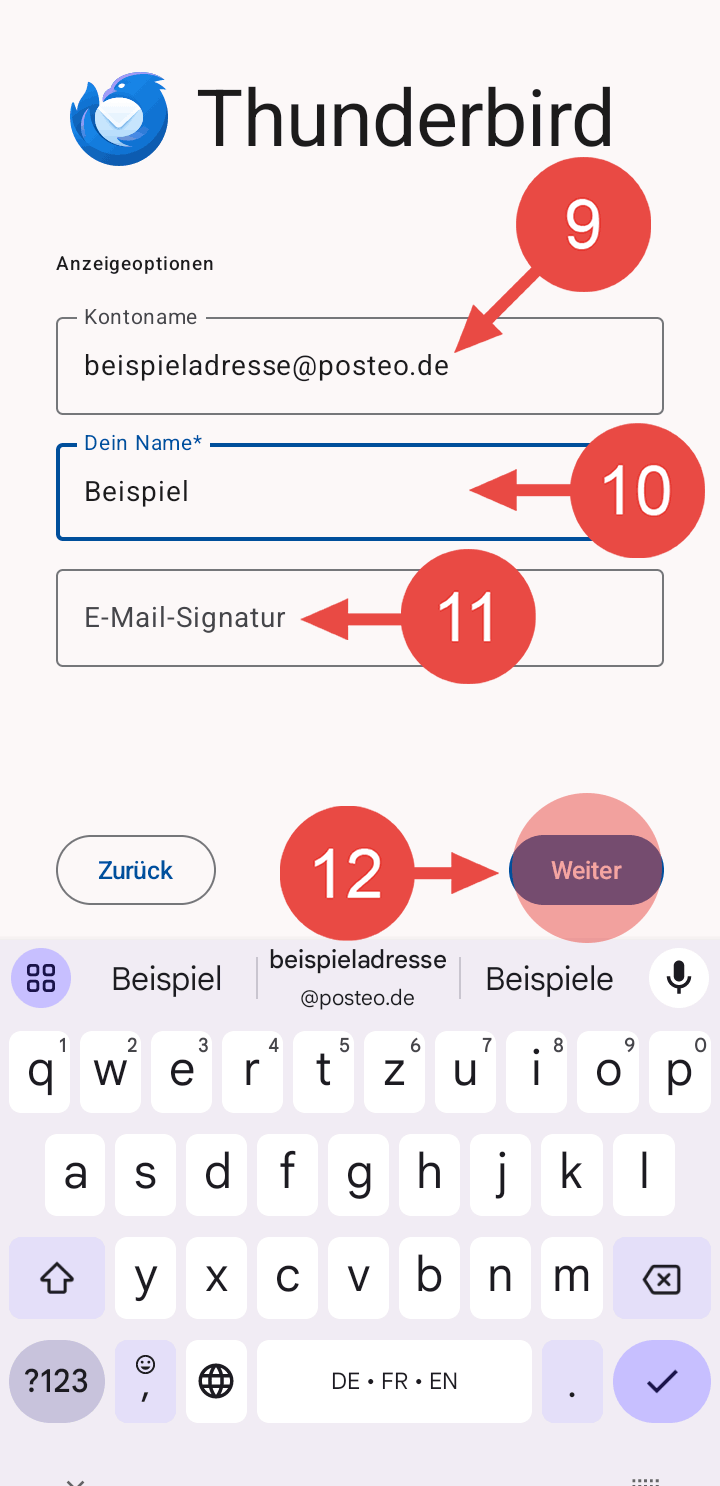This screenshot has width=720, height=1486.
Task: Tap the E-Mail-Signatur field
Action: pos(200,618)
